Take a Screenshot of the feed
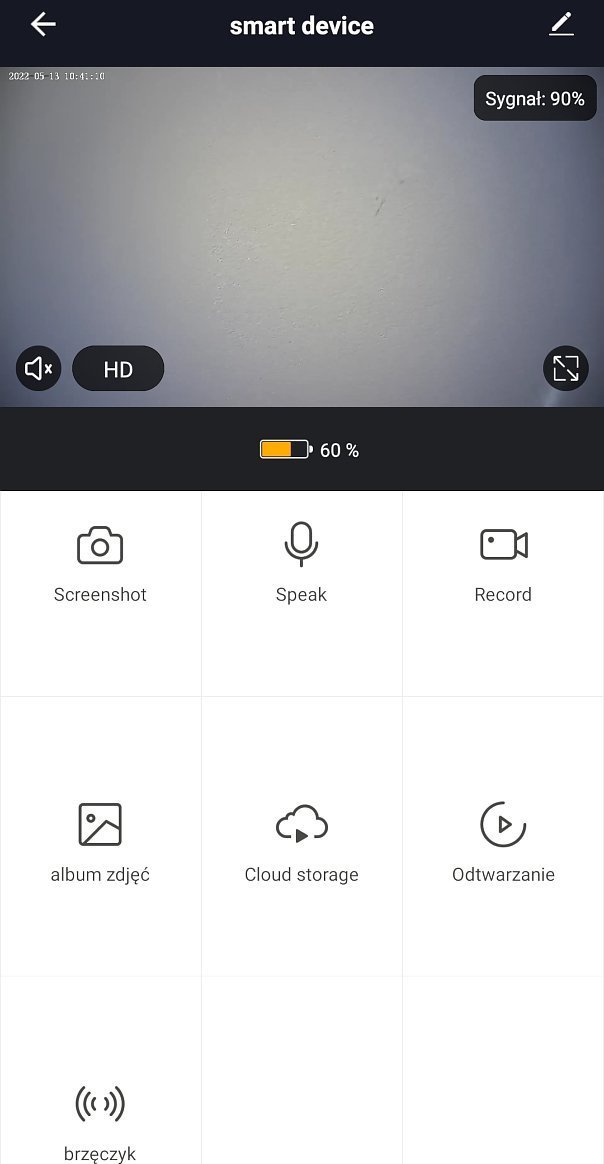Viewport: 604px width, 1164px height. pos(100,564)
